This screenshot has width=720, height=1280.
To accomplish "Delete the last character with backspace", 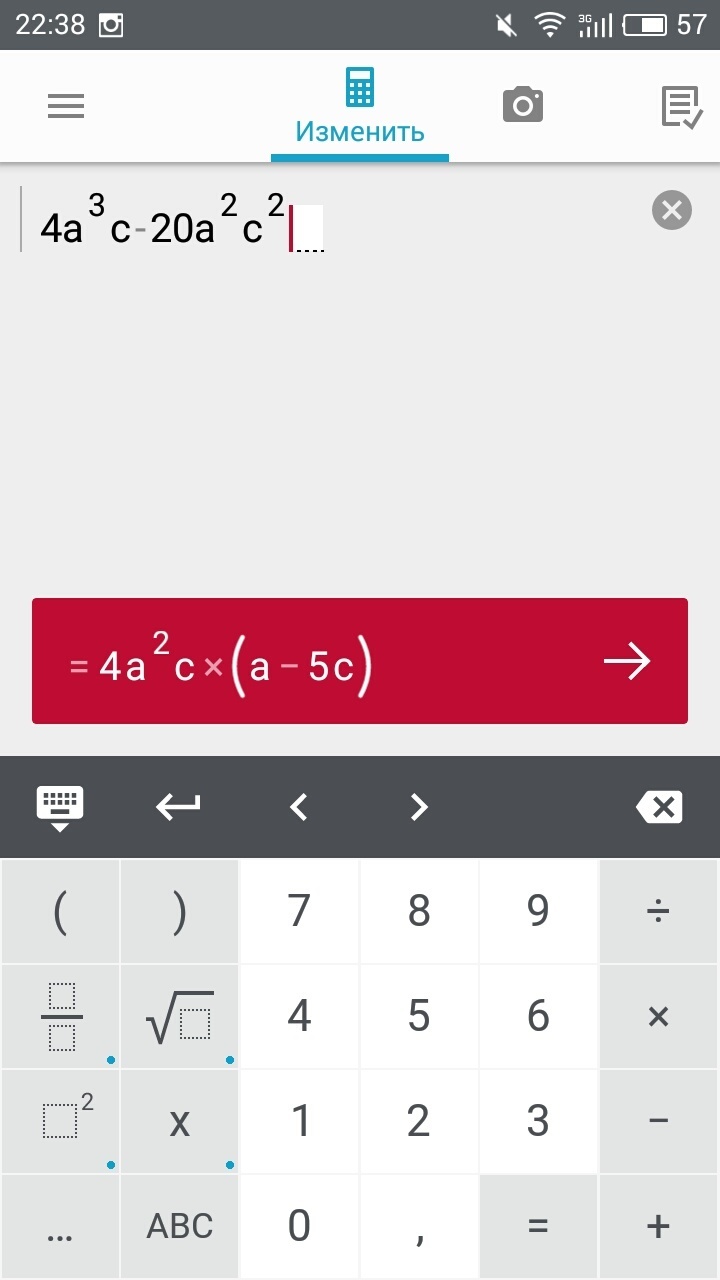I will 659,807.
